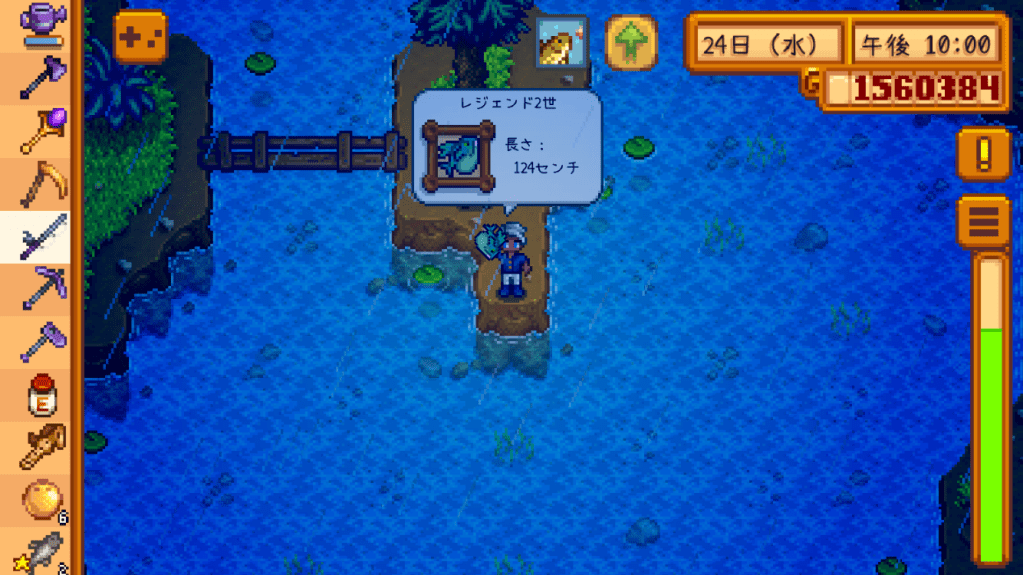Open the main menu hamburger button
This screenshot has height=575, width=1023.
(x=982, y=221)
